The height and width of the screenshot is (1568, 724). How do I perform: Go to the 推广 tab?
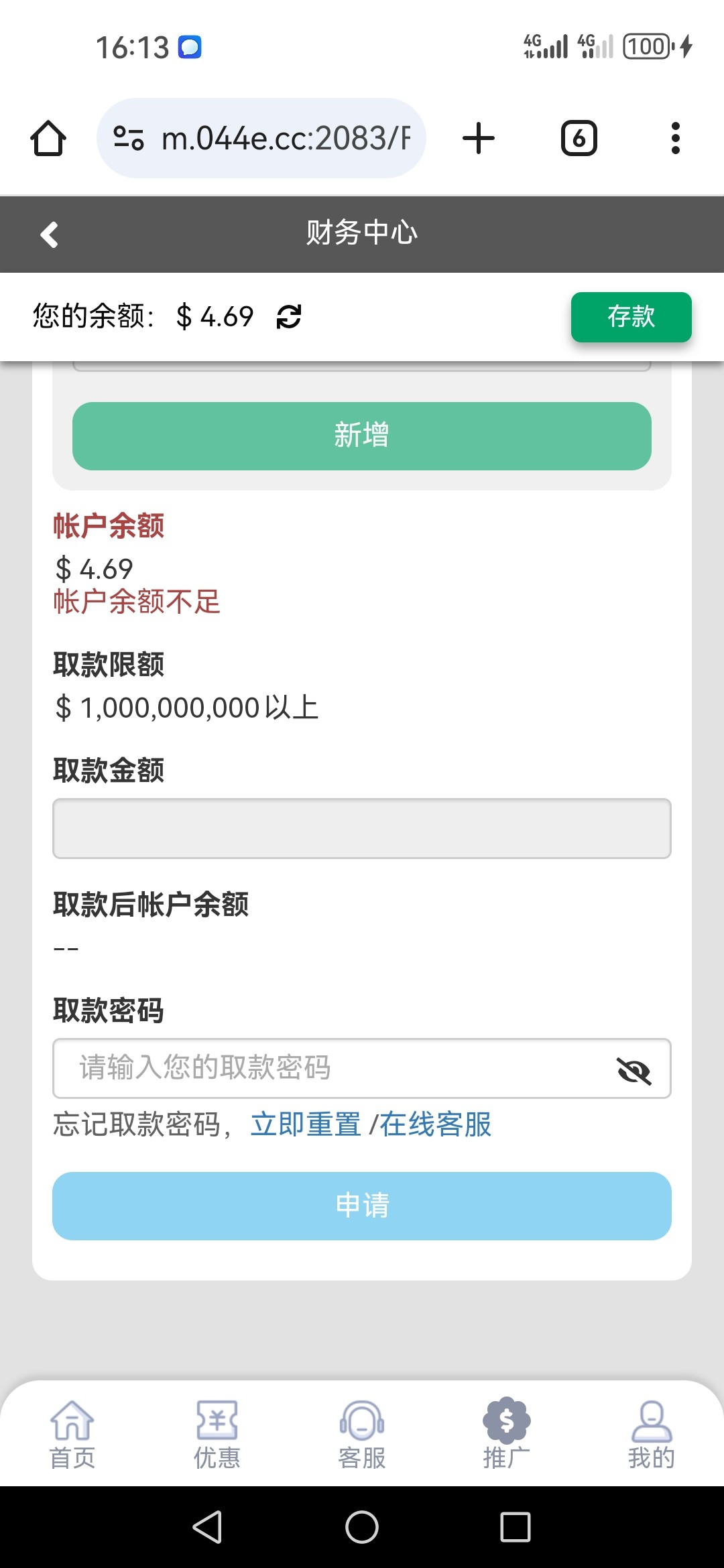(x=507, y=1435)
